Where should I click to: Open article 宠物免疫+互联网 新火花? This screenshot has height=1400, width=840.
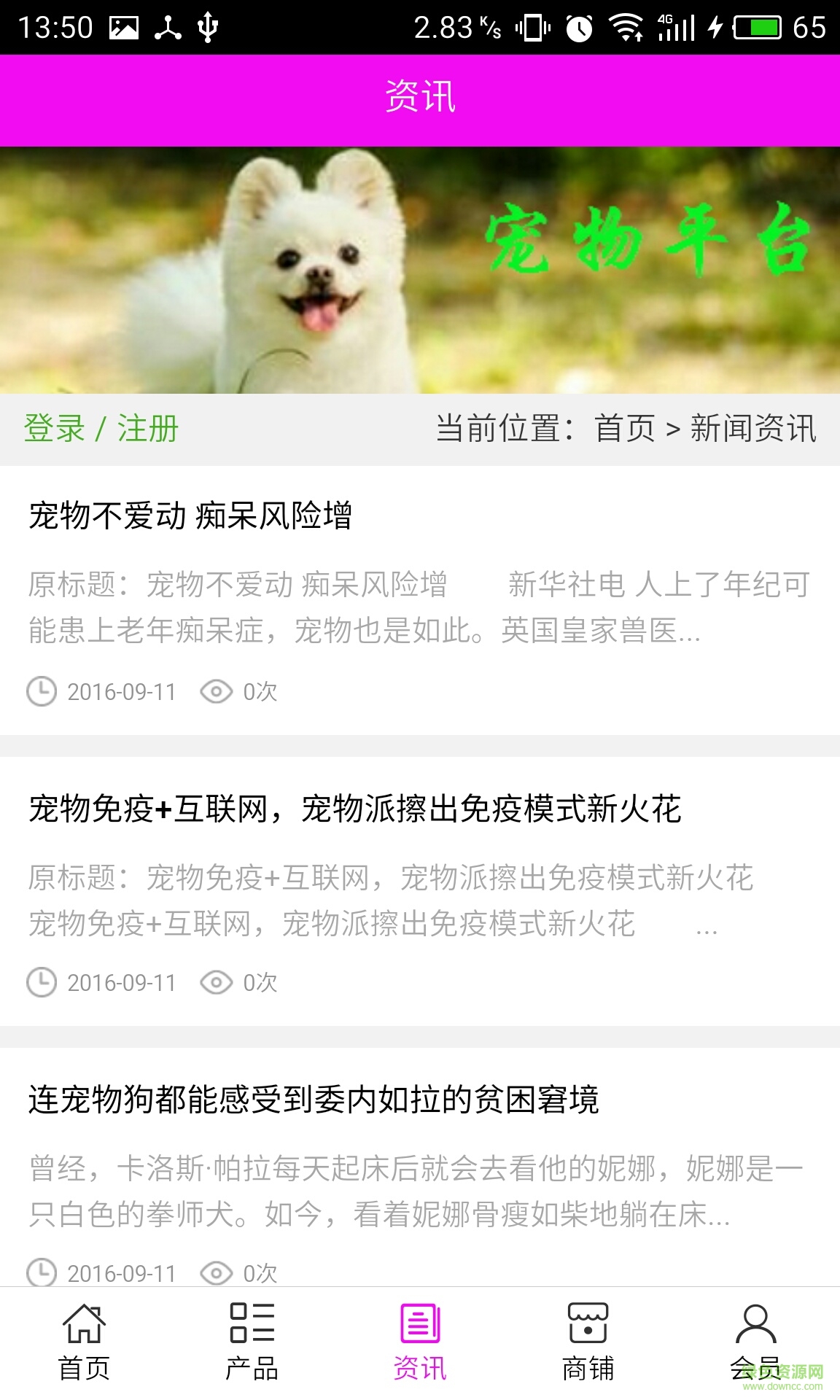[x=354, y=809]
